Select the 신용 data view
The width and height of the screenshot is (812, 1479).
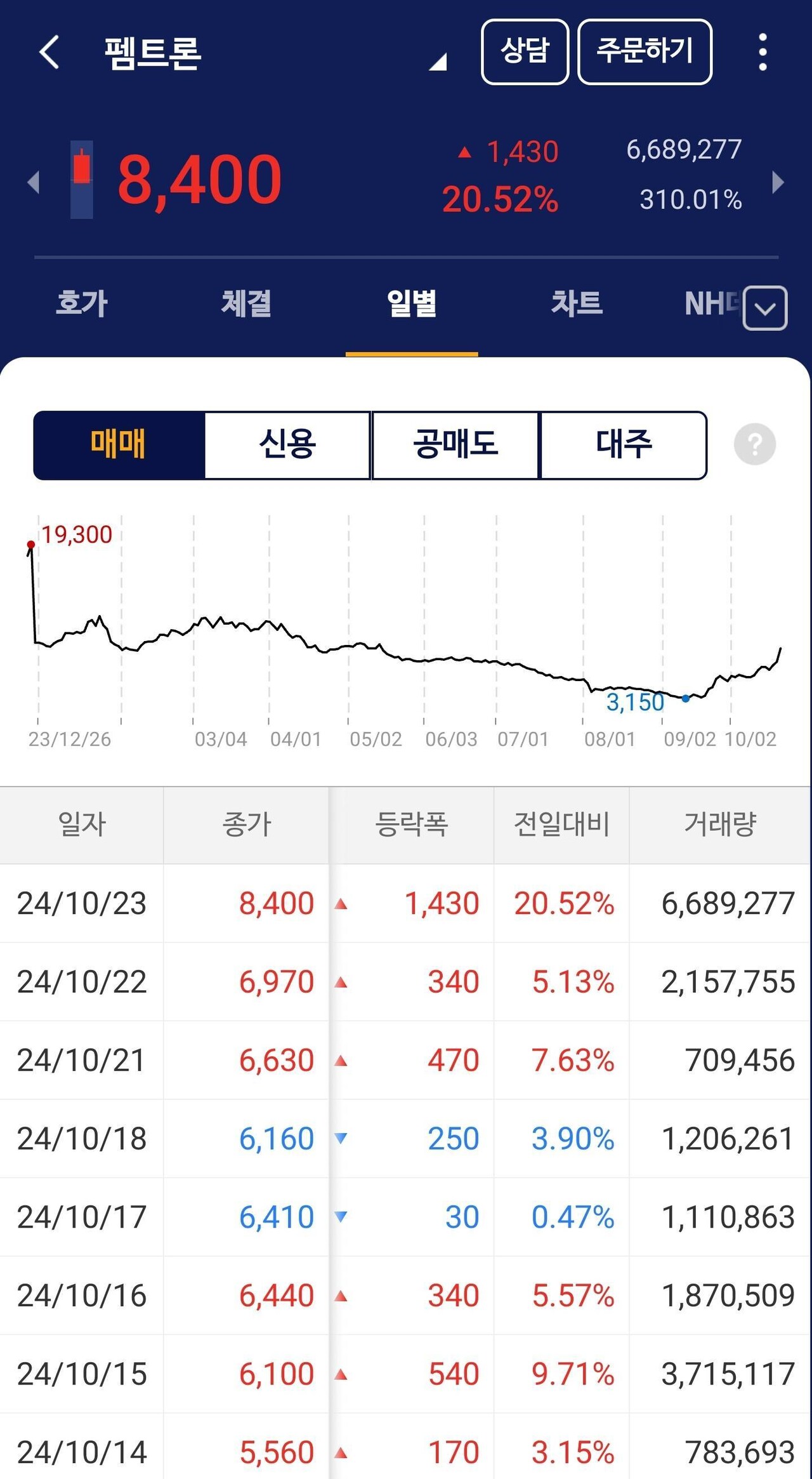(x=287, y=444)
